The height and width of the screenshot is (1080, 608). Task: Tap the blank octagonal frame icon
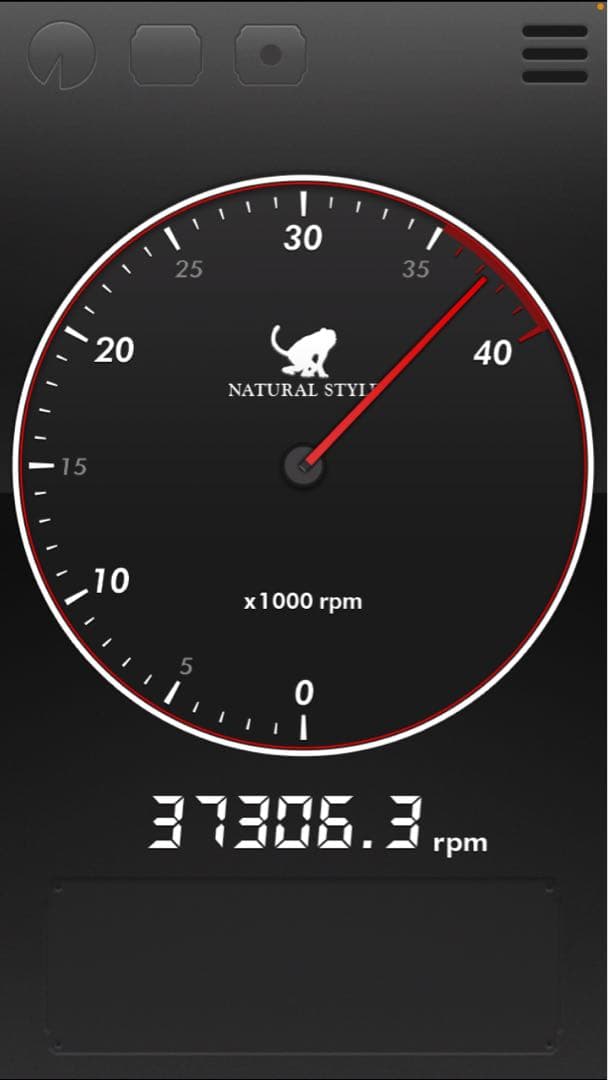point(166,54)
